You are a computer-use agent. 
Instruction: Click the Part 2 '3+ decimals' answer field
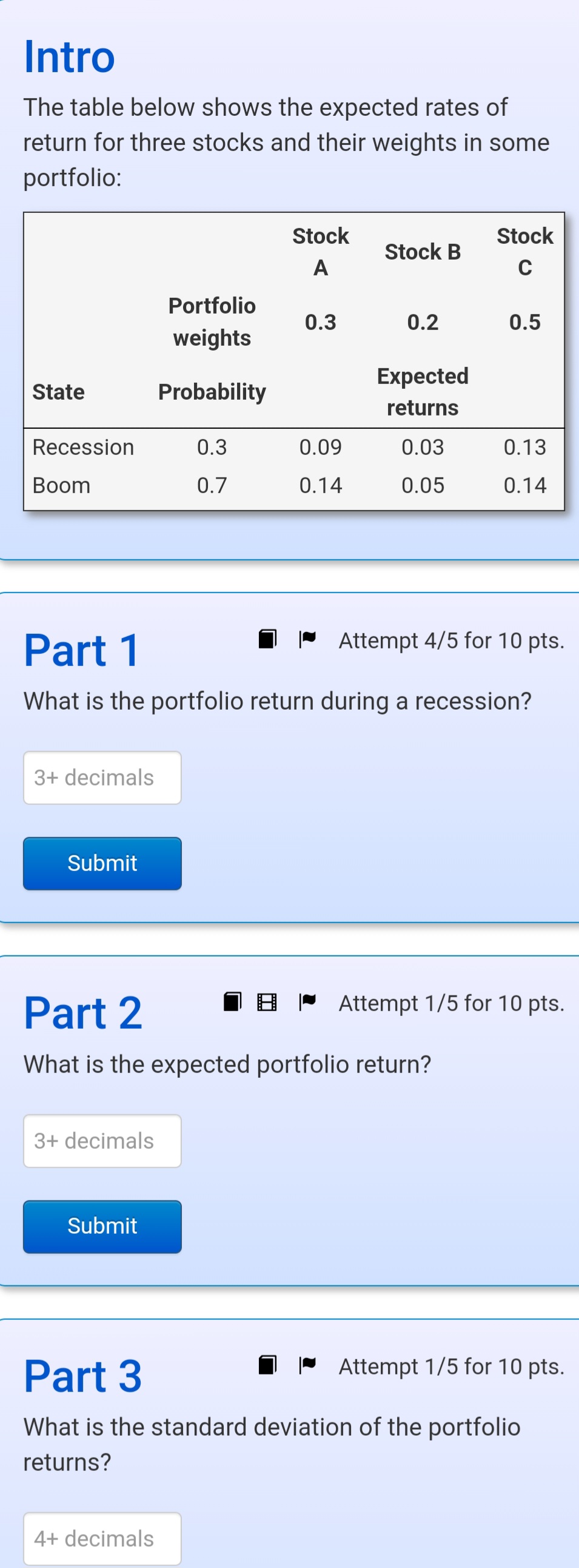click(102, 1140)
